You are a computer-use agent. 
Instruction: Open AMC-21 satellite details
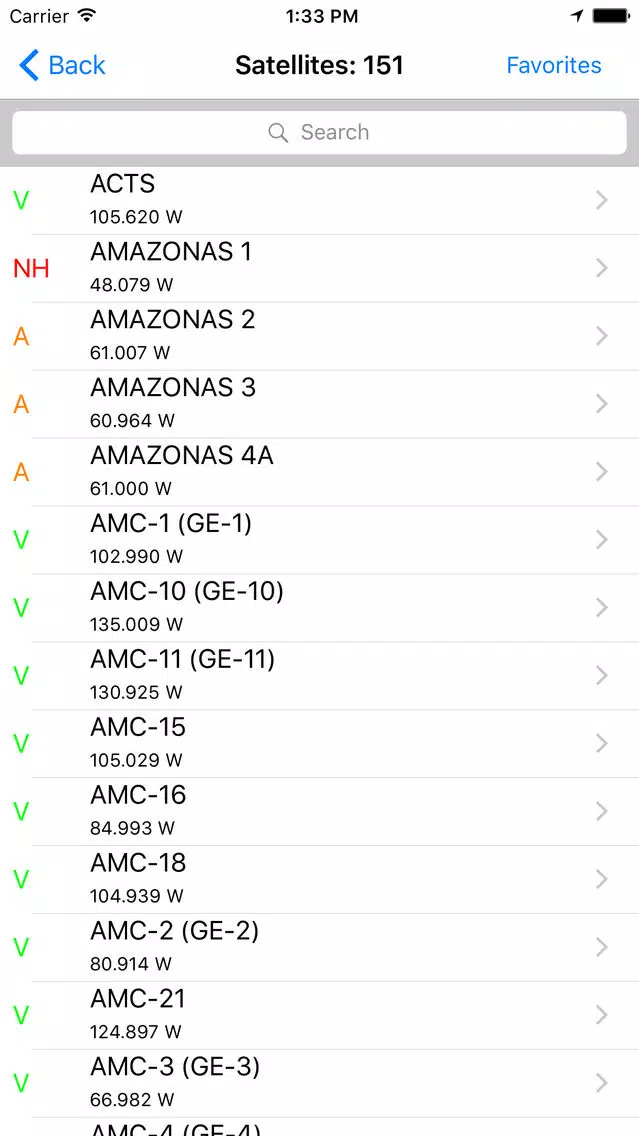(320, 1016)
